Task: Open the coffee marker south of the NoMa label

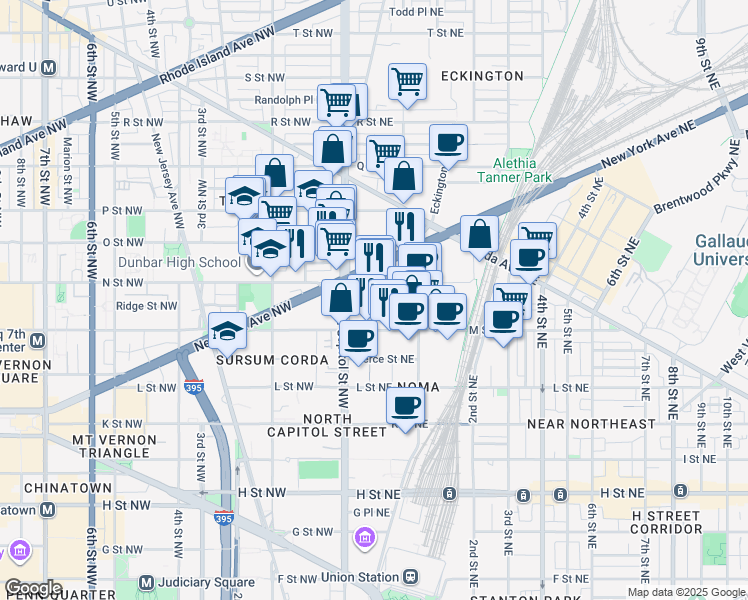Action: (x=405, y=410)
